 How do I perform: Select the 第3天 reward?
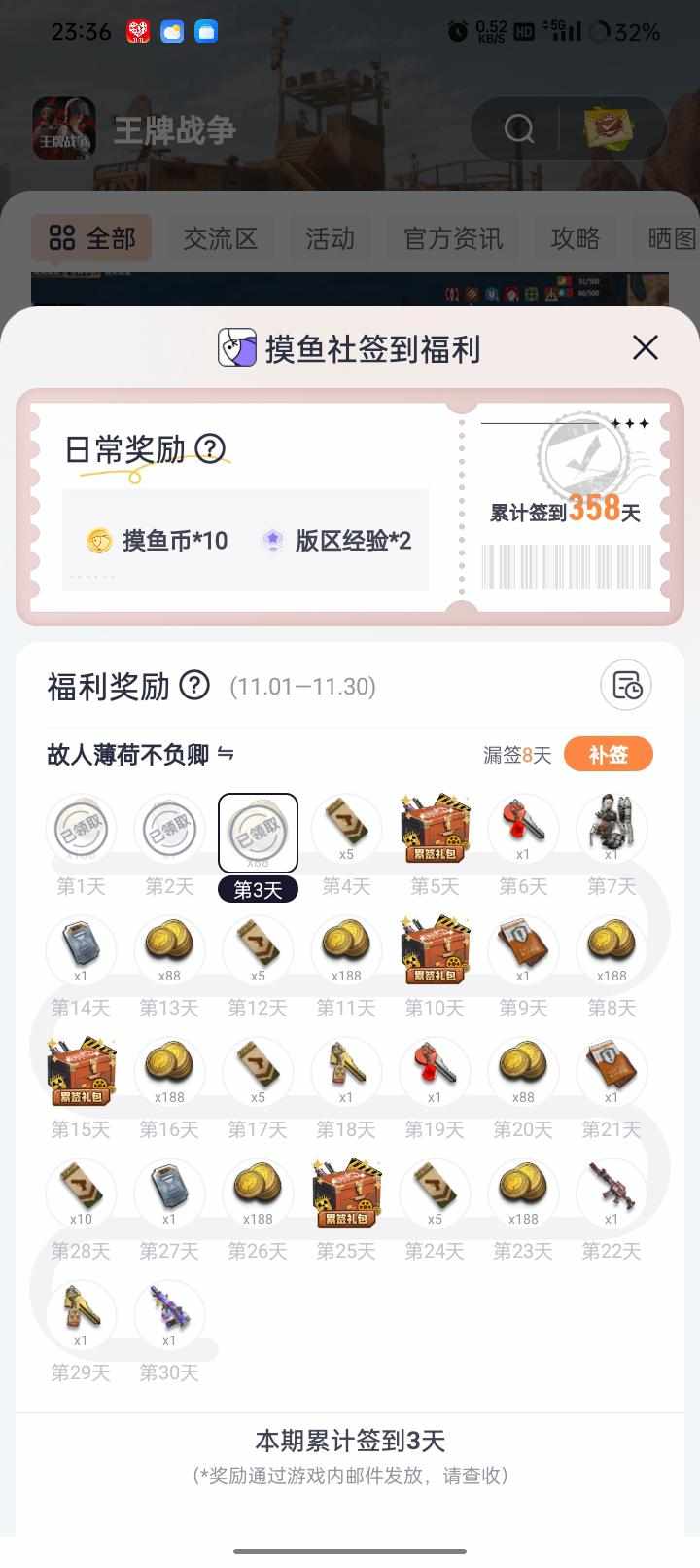258,833
